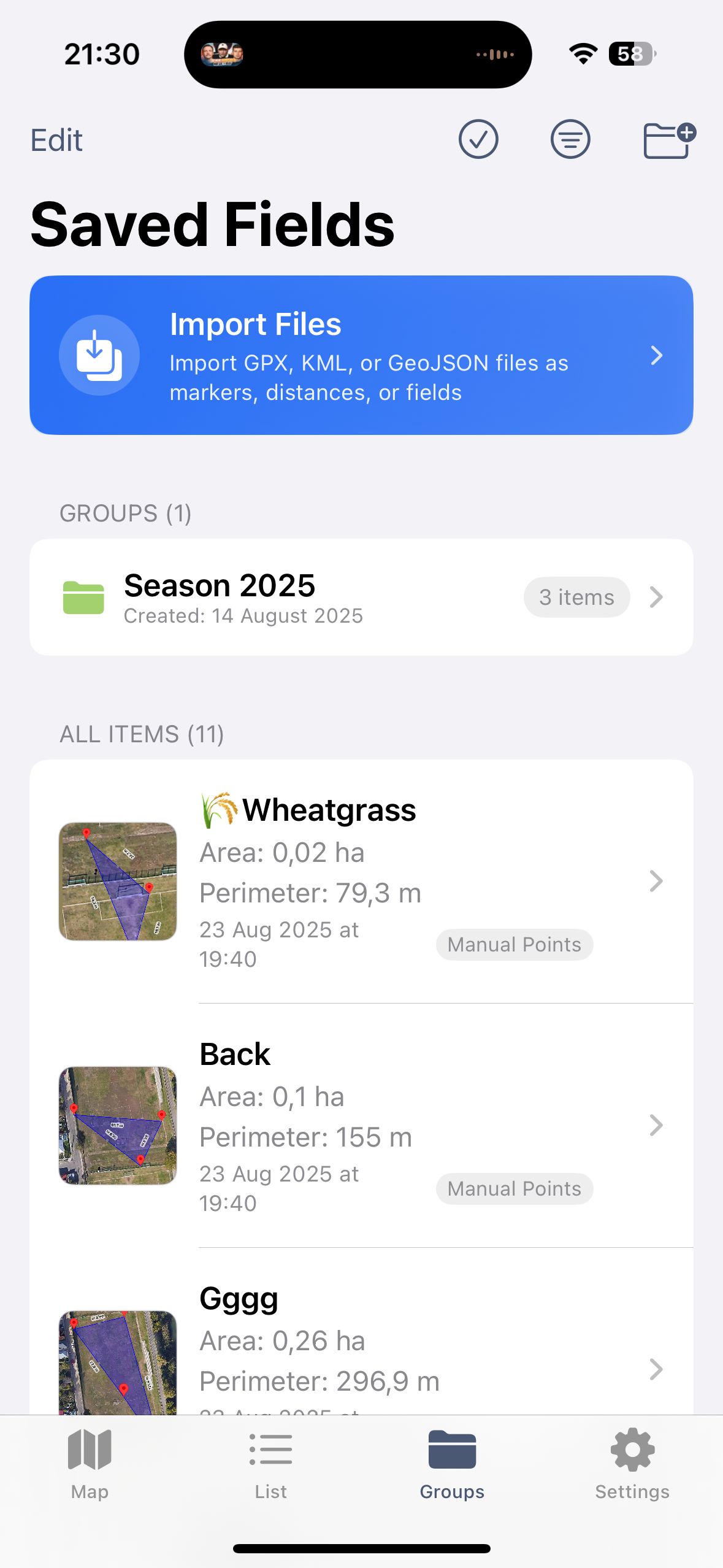Open the Back field chevron

[657, 1125]
